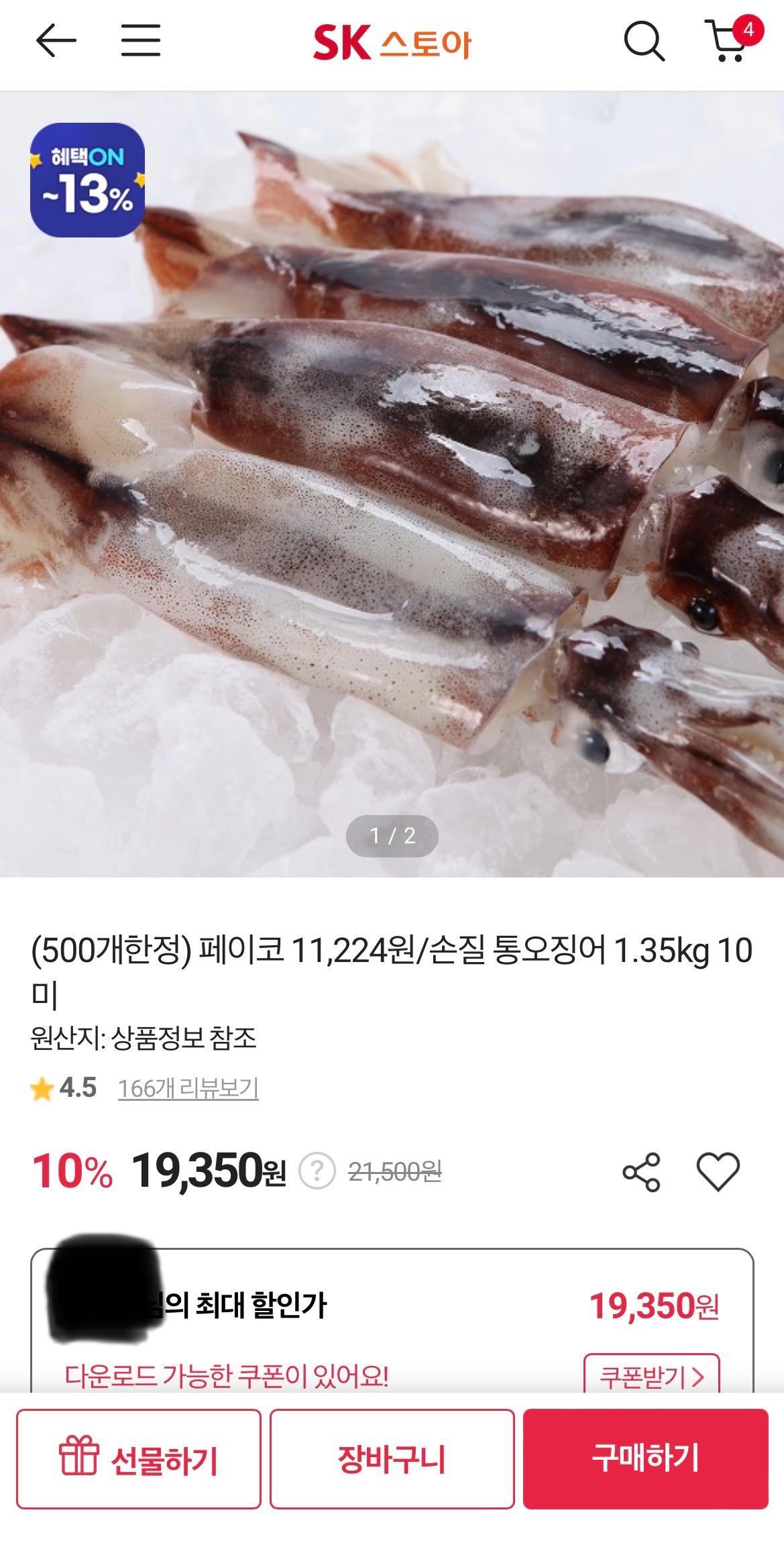Tap 구매하기 to buy now
The image size is (784, 1545).
point(645,1459)
